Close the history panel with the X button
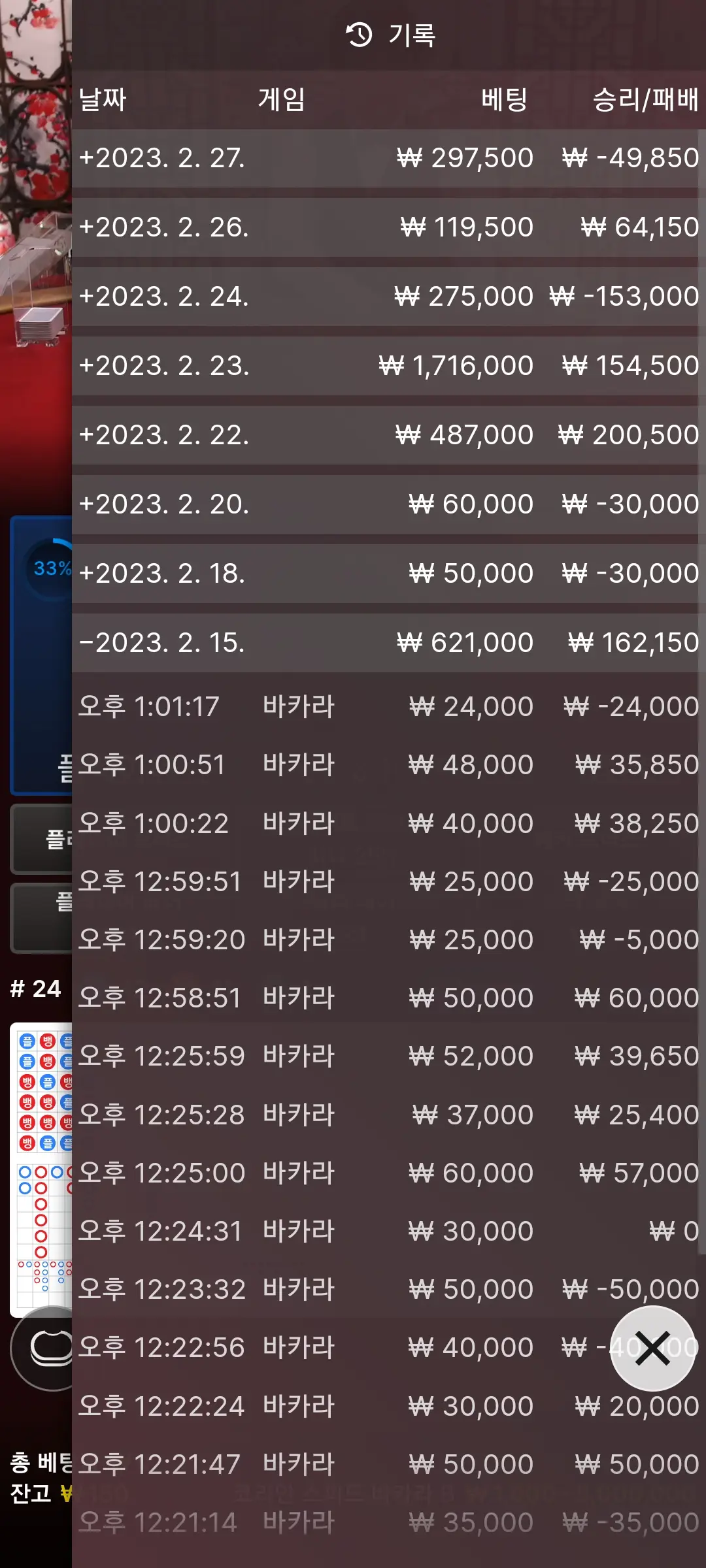Image resolution: width=706 pixels, height=1568 pixels. pyautogui.click(x=652, y=1348)
